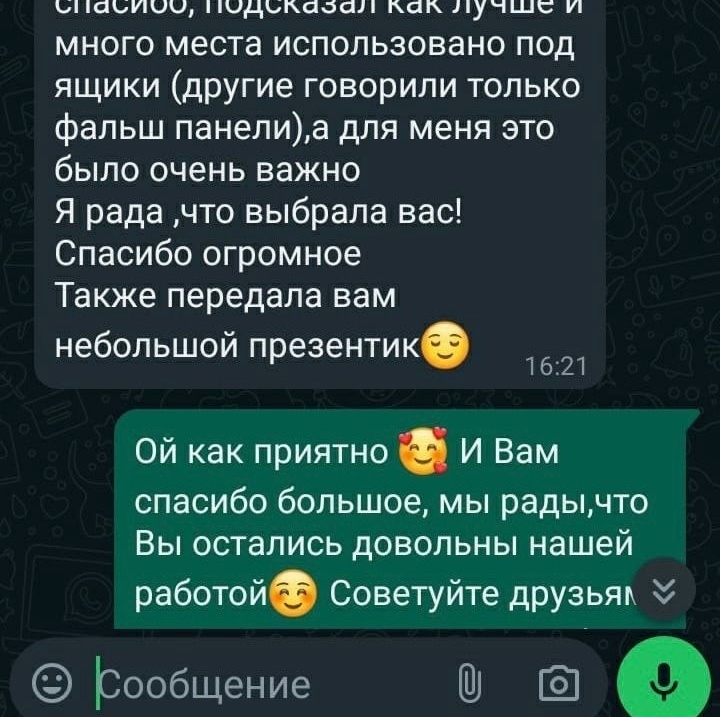Attach a file with the paperclip

point(467,684)
